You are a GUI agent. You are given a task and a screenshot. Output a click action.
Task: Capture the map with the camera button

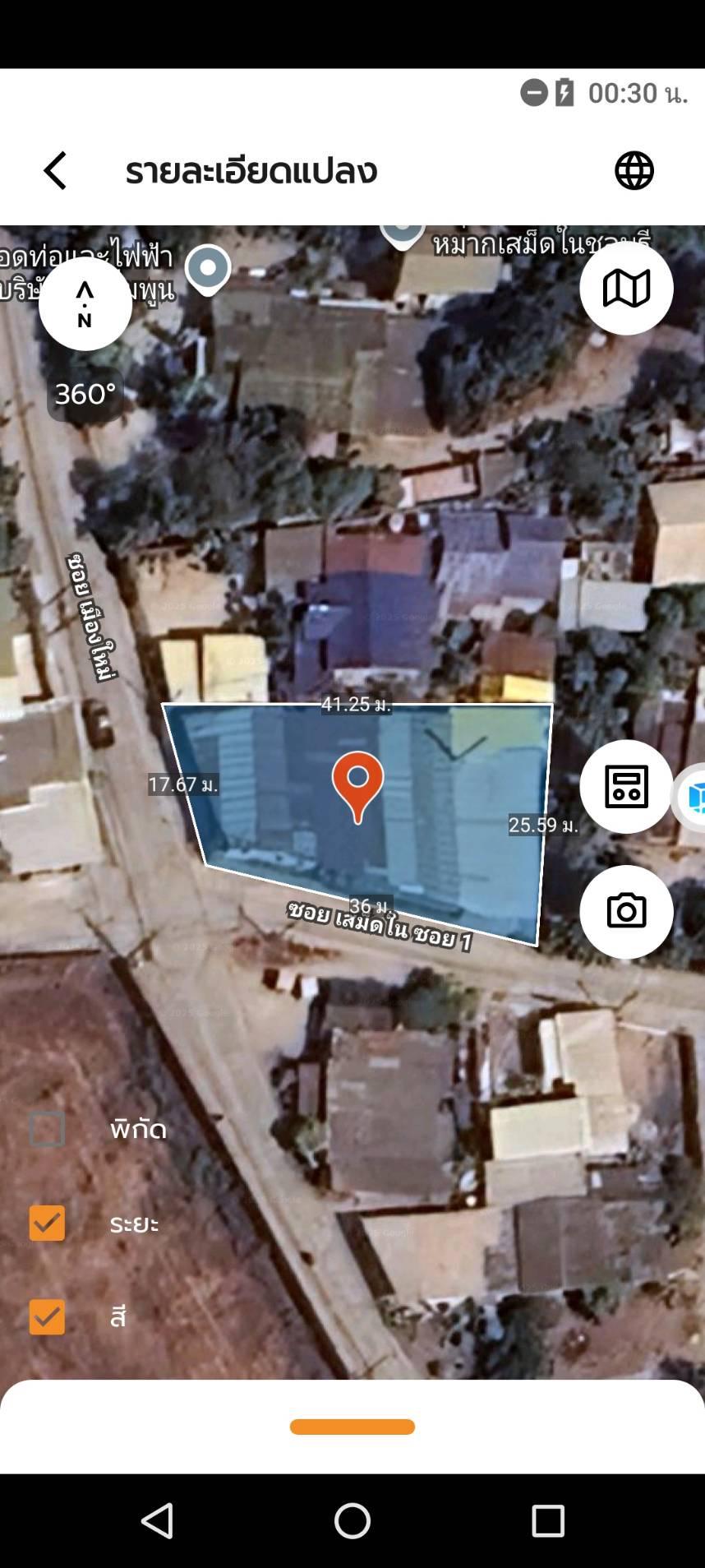(x=626, y=912)
